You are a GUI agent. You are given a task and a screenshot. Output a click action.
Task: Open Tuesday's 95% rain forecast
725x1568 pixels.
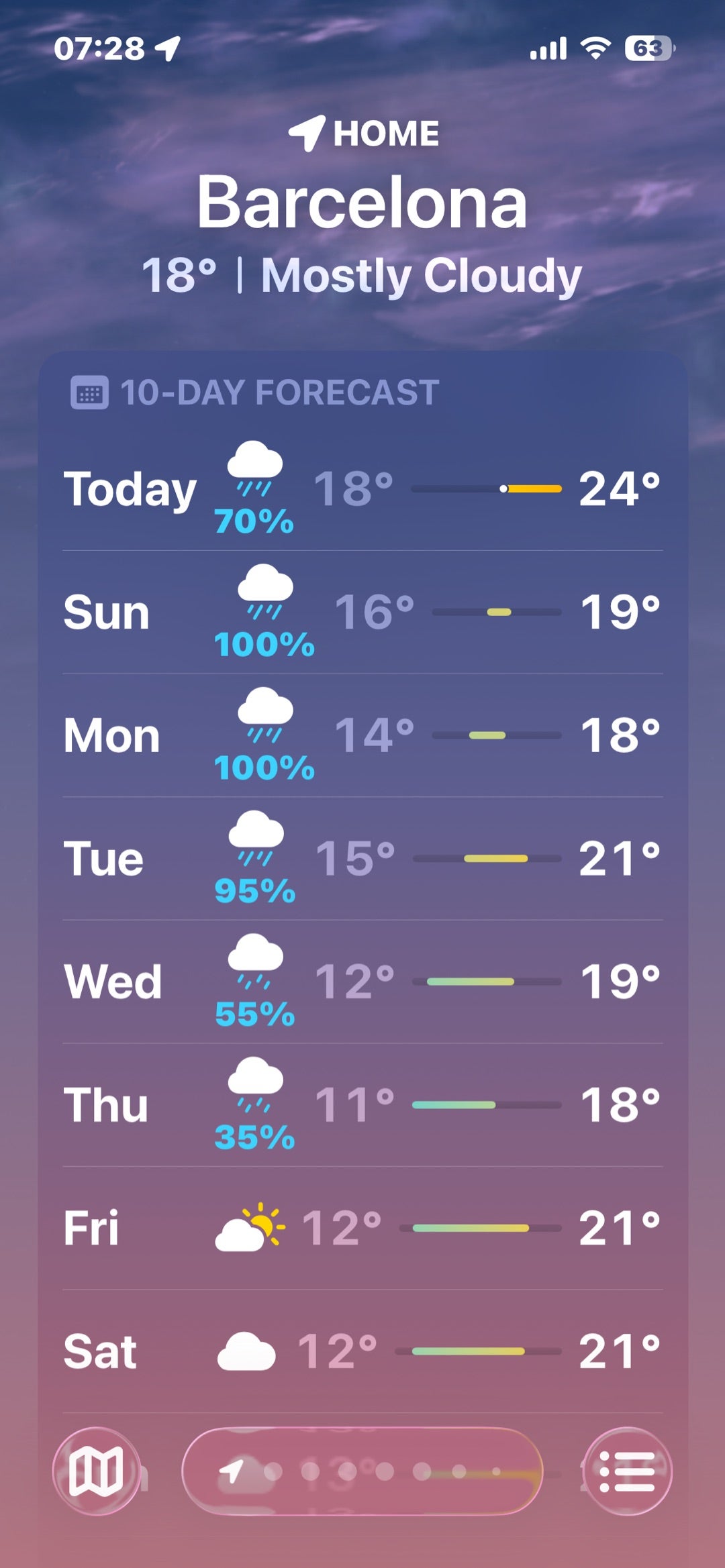point(362,859)
